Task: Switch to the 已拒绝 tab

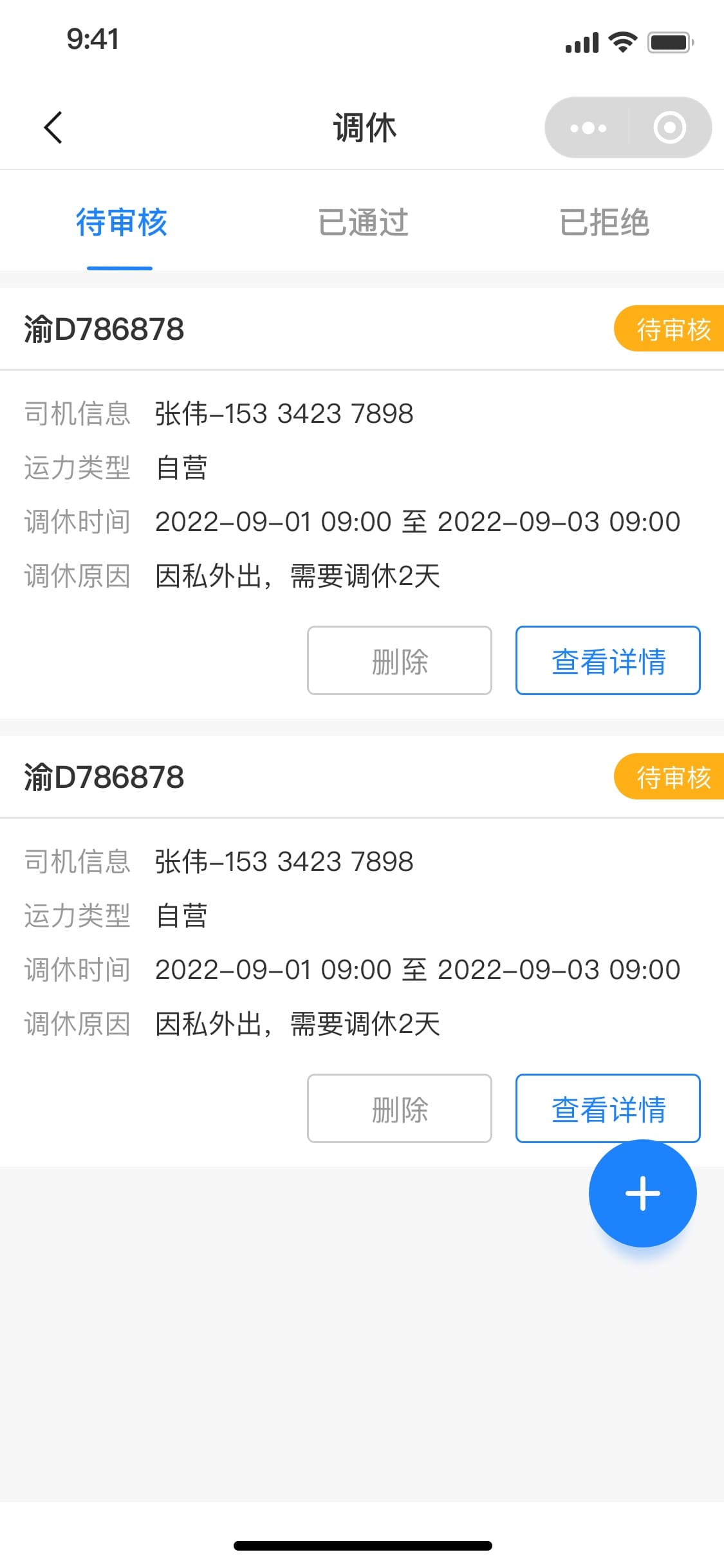Action: (604, 223)
